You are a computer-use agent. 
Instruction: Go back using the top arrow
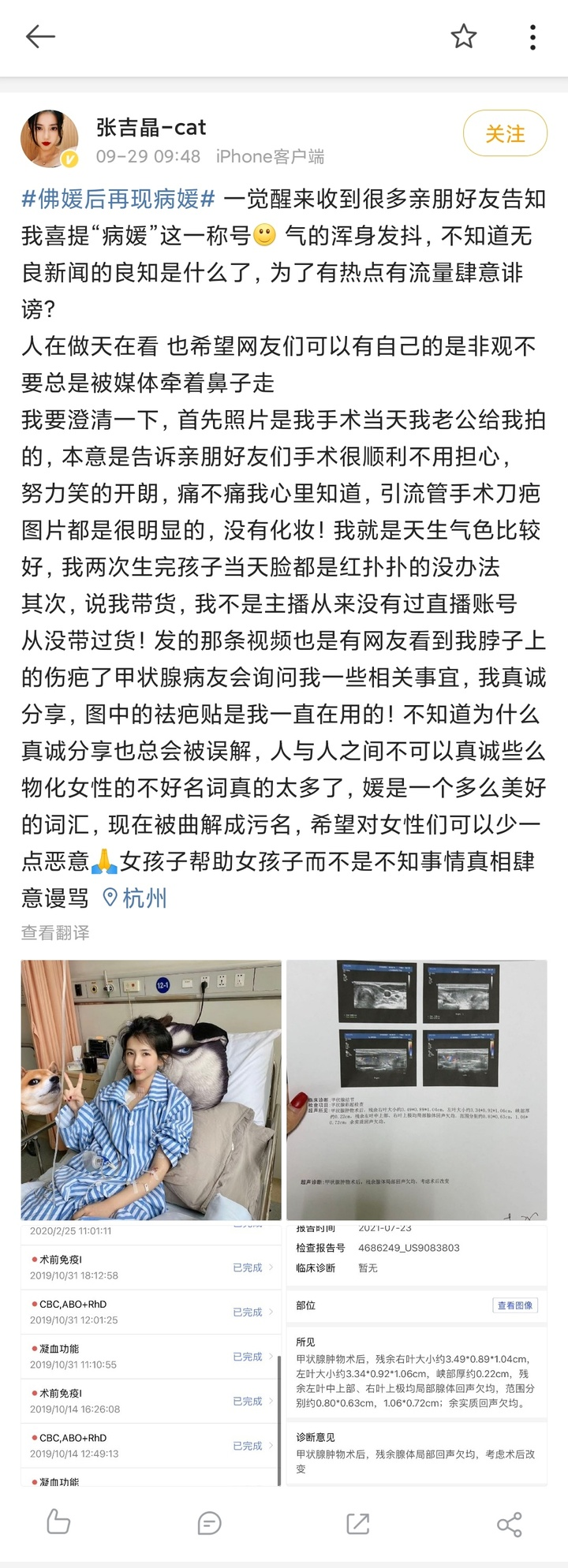click(40, 36)
